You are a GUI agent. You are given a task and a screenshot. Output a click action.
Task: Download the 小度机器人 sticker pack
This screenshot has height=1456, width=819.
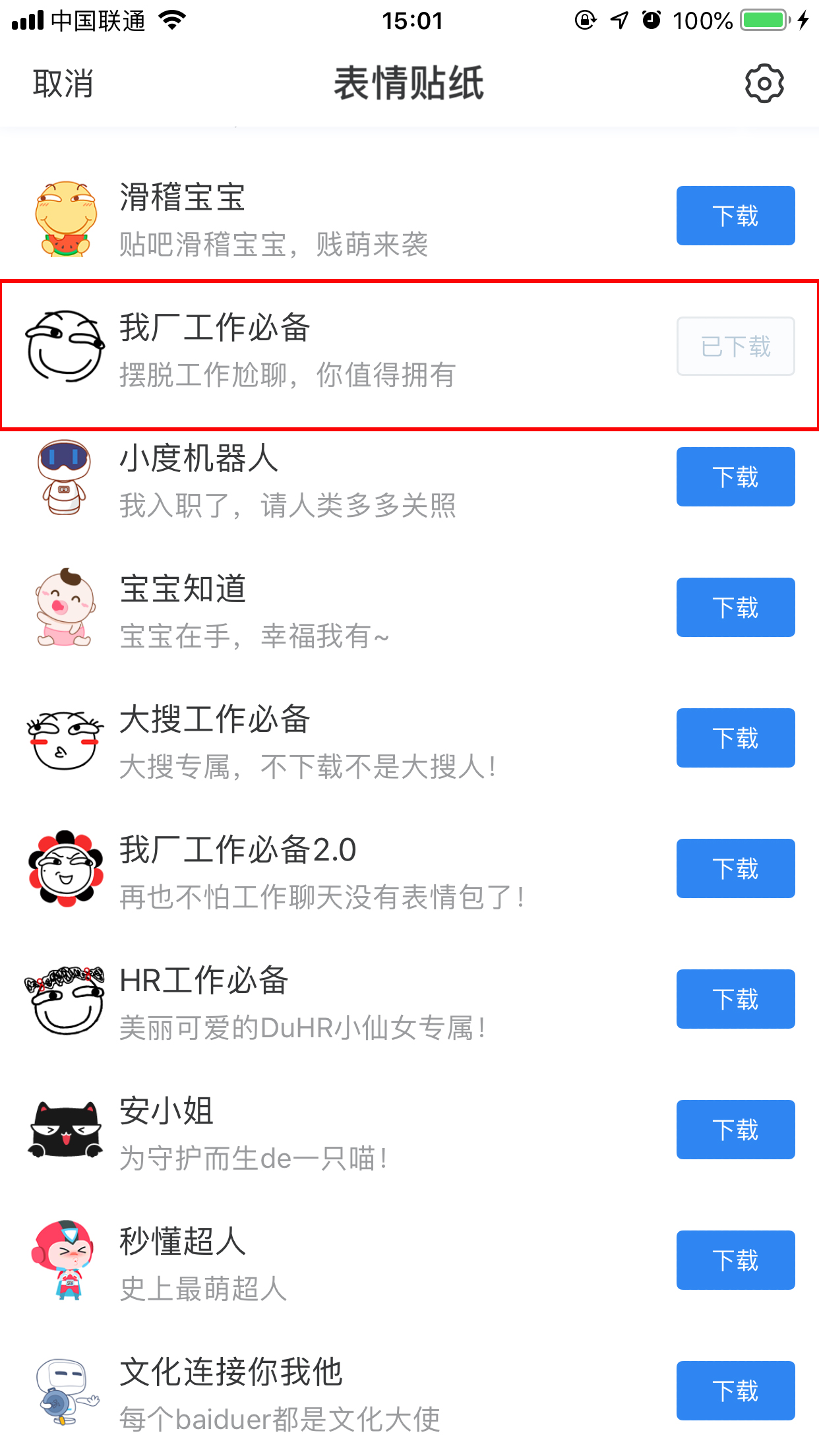735,477
